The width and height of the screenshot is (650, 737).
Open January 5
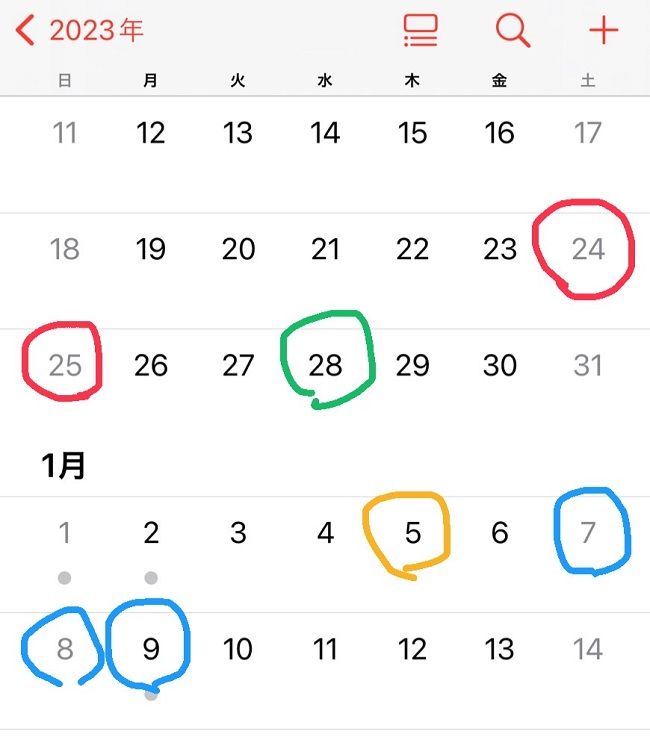[413, 533]
